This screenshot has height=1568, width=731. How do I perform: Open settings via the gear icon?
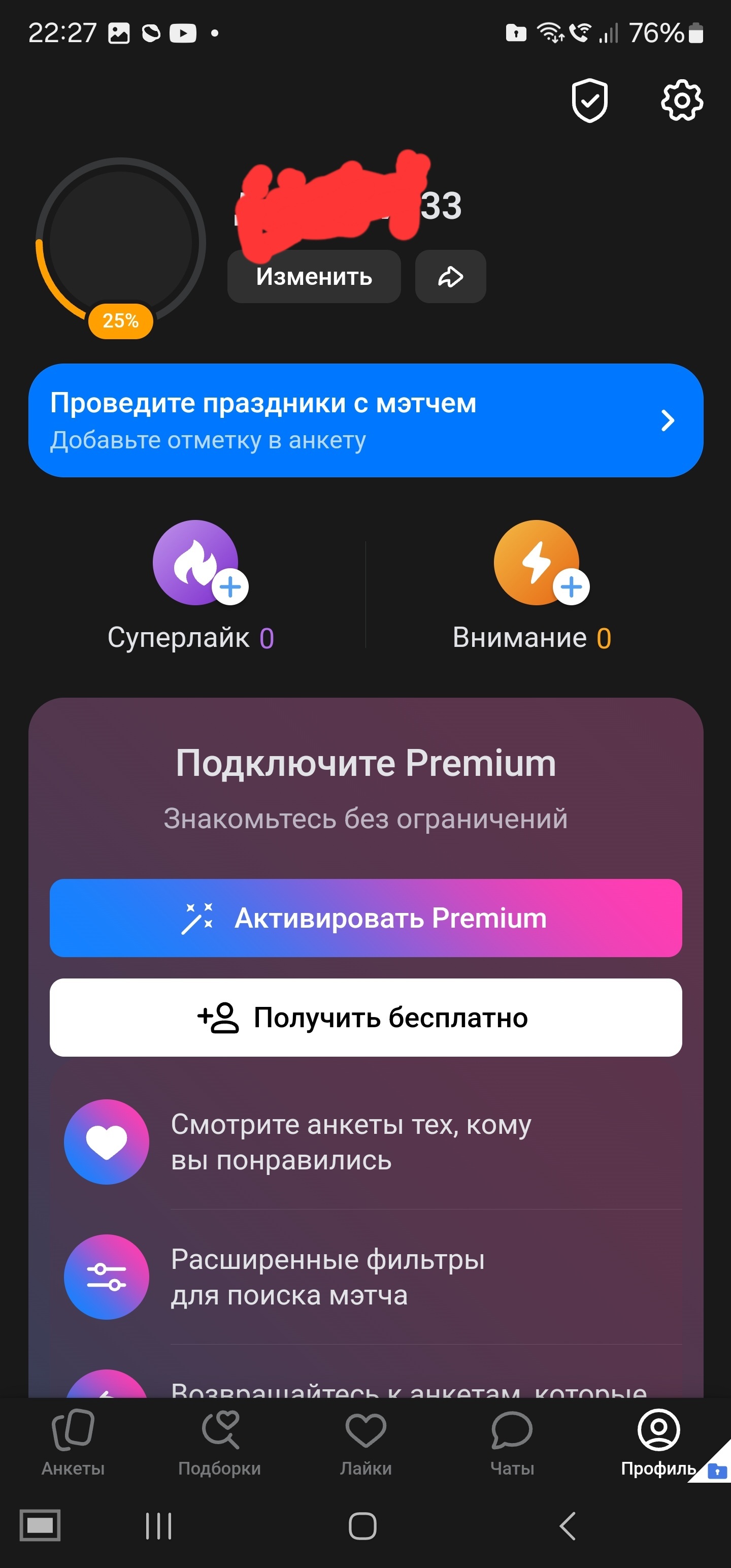point(682,101)
